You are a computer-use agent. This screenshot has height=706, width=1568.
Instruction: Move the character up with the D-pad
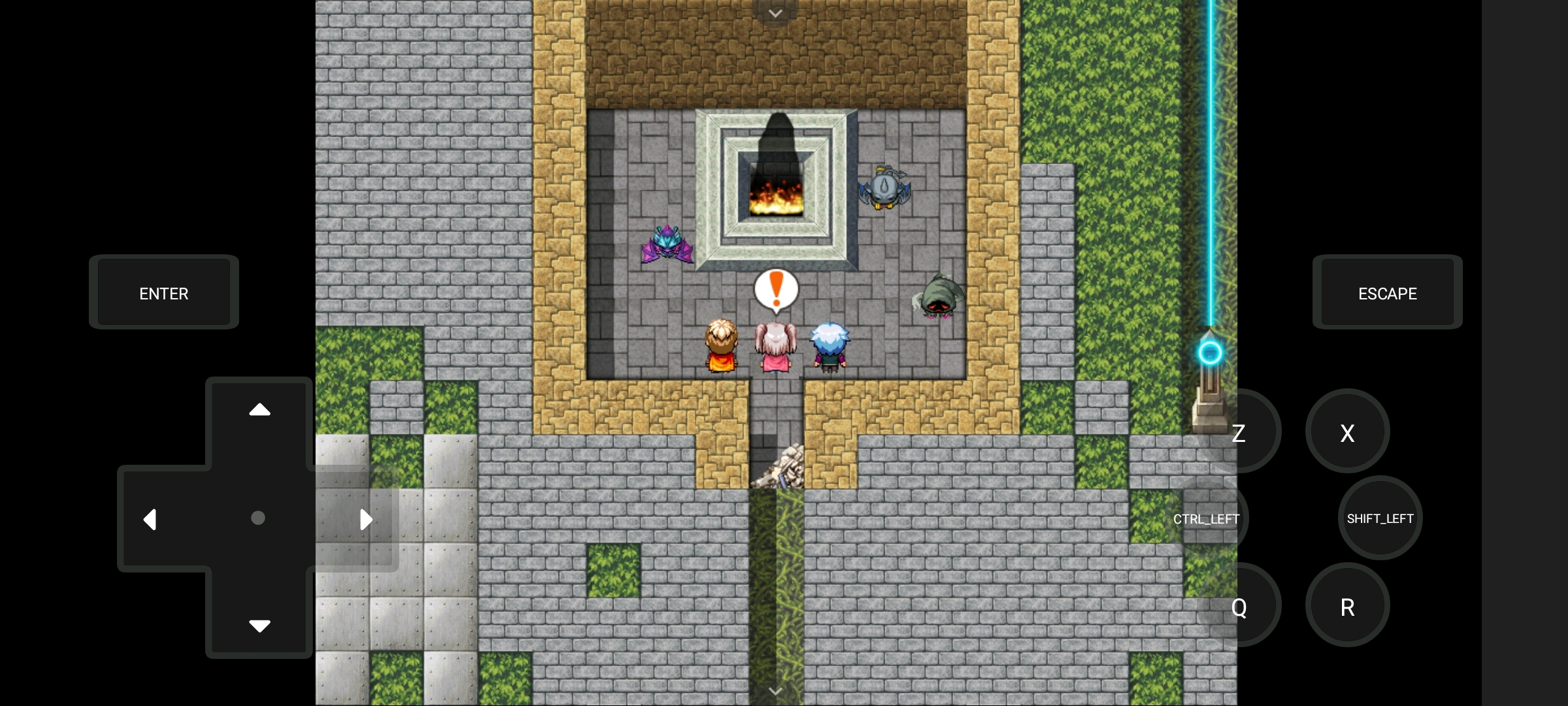coord(259,411)
